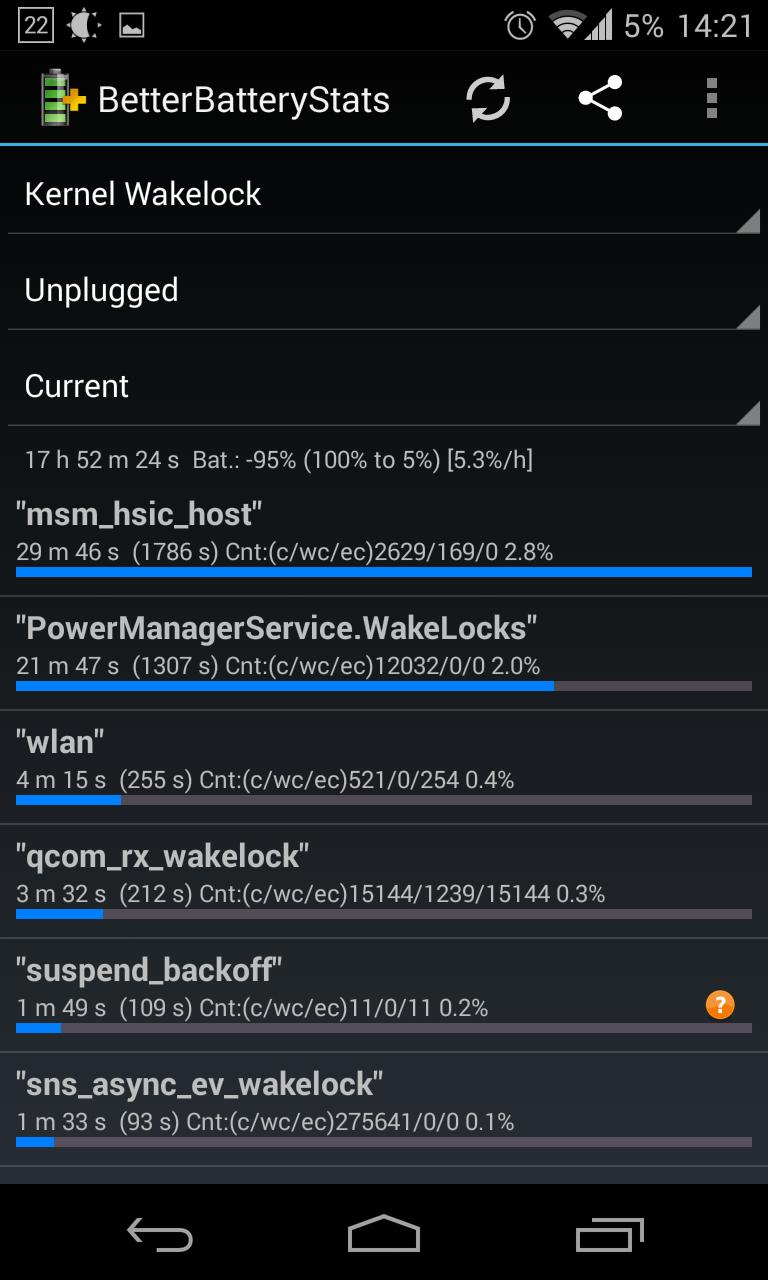Open the Current dropdown
768x1280 pixels.
(384, 386)
